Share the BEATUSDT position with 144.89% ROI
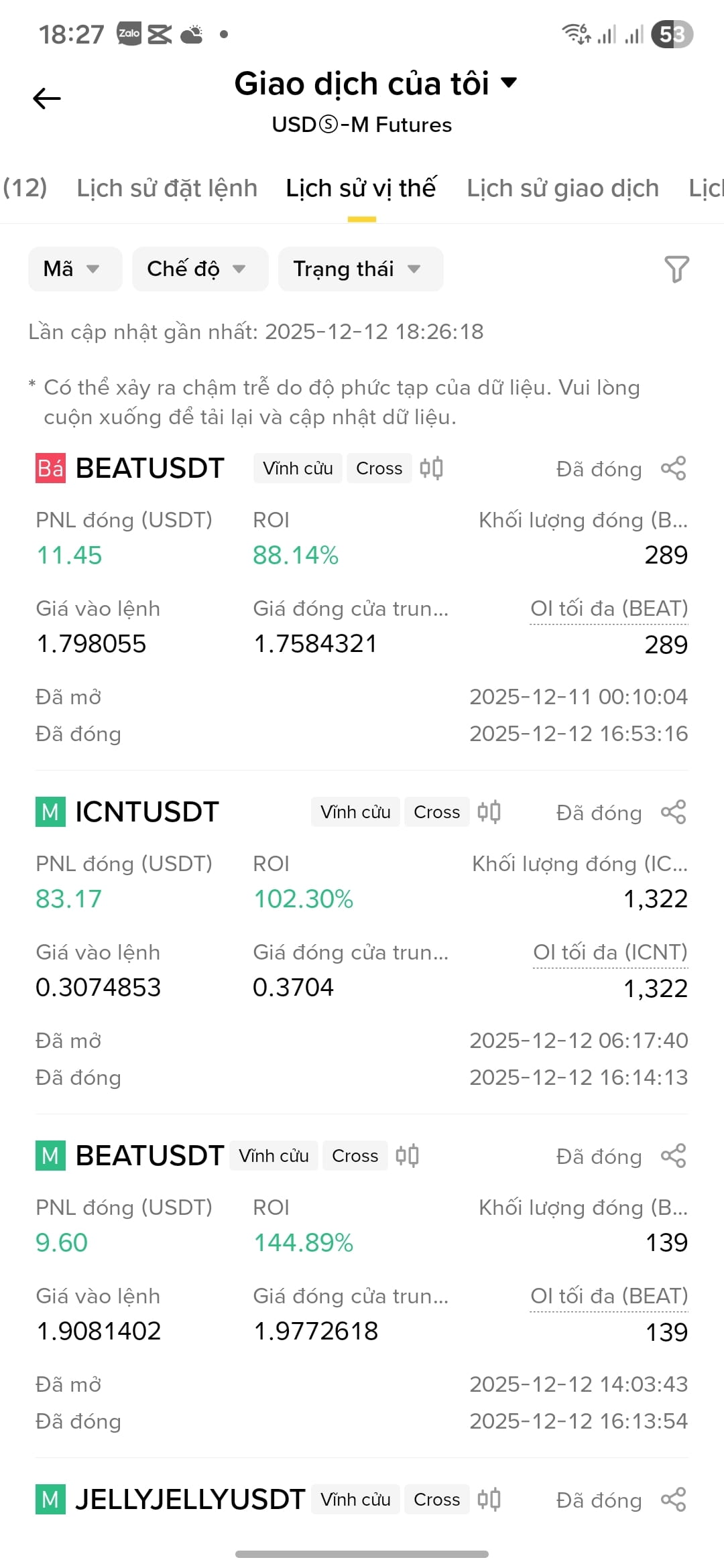This screenshot has height=1568, width=724. tap(674, 1156)
